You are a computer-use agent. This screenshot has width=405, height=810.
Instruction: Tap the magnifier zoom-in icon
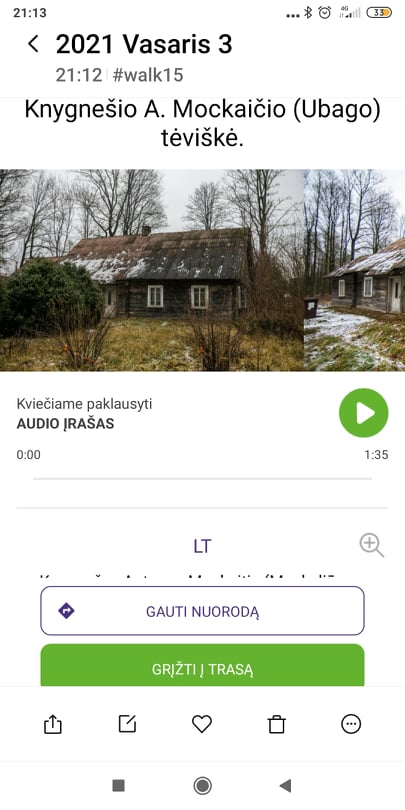pyautogui.click(x=371, y=546)
